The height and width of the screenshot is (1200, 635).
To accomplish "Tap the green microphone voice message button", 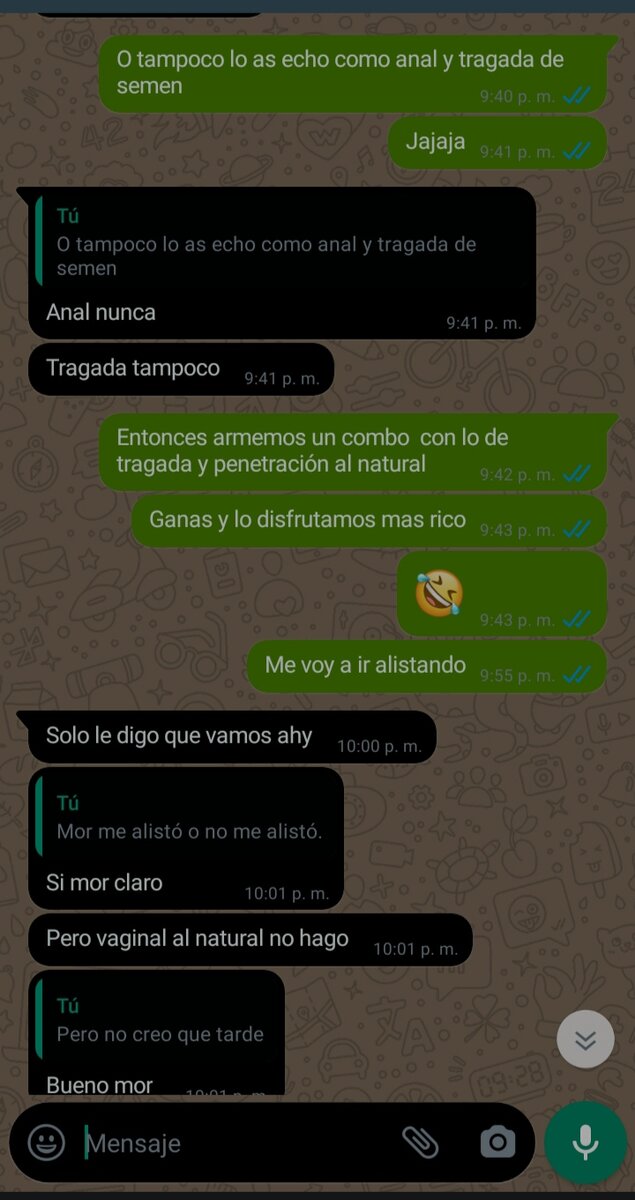I will (585, 1142).
